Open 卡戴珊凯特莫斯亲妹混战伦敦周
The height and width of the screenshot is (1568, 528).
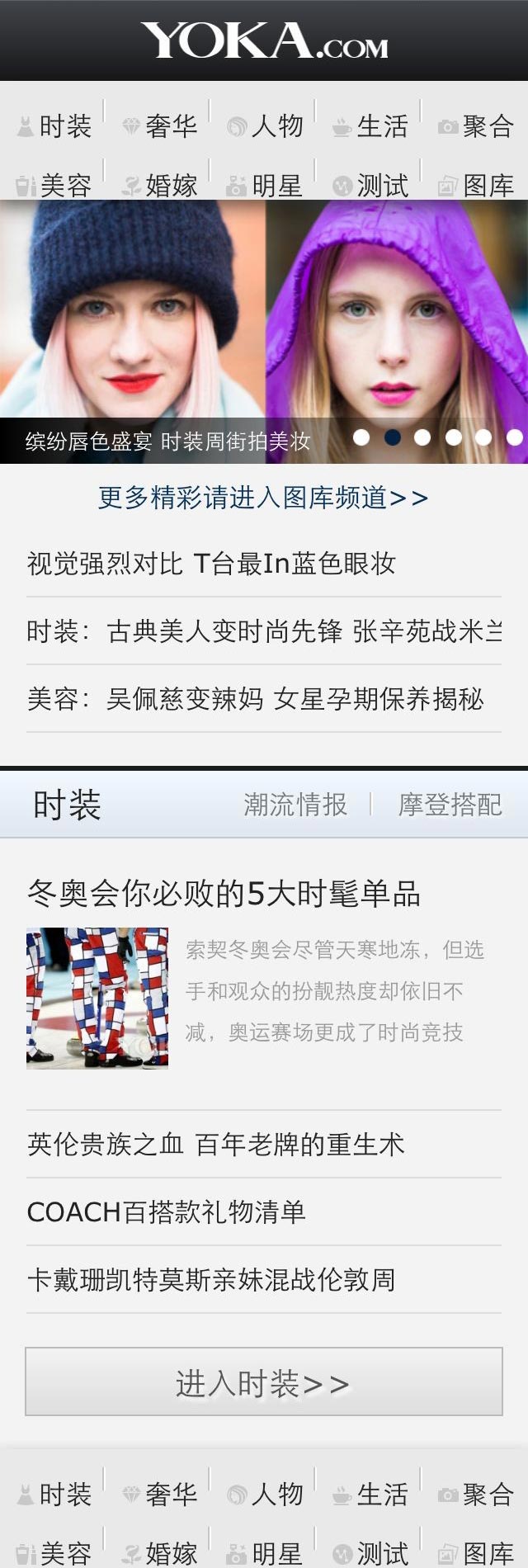pyautogui.click(x=211, y=1280)
